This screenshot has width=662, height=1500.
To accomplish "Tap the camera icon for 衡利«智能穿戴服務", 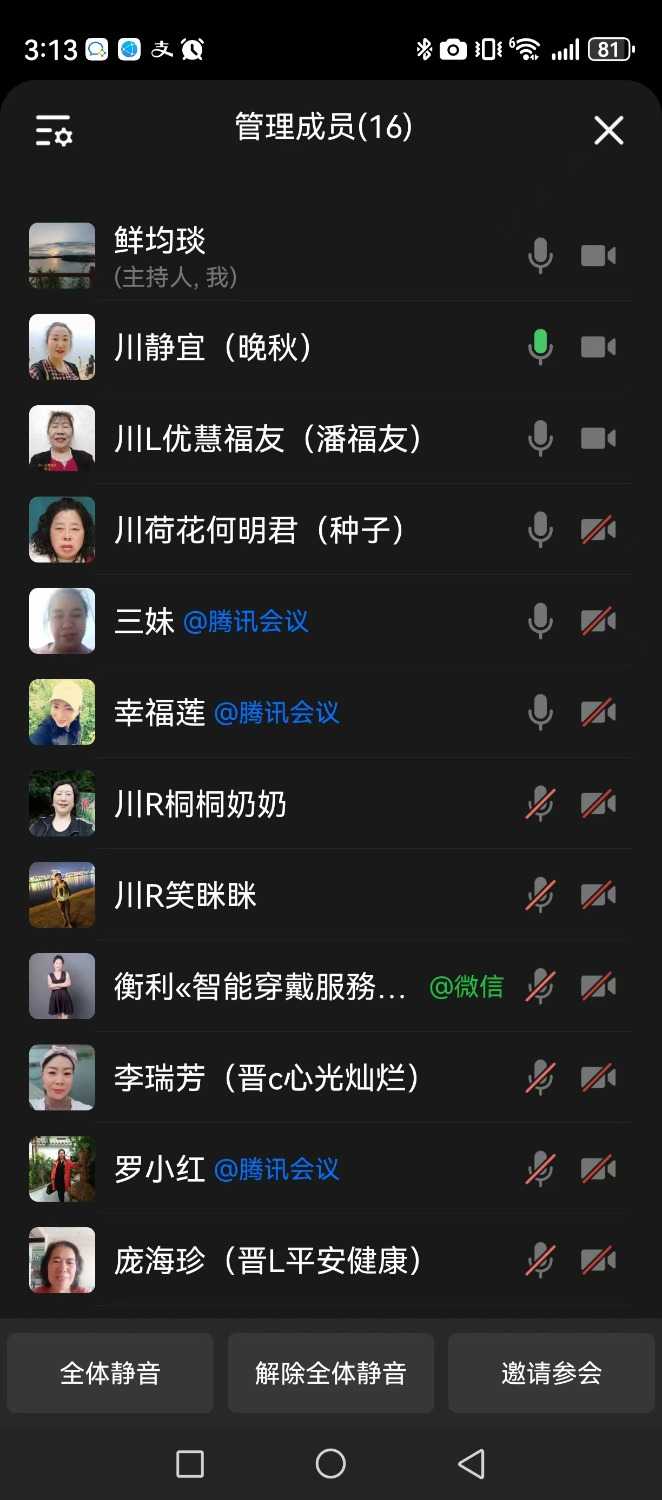I will tap(598, 986).
